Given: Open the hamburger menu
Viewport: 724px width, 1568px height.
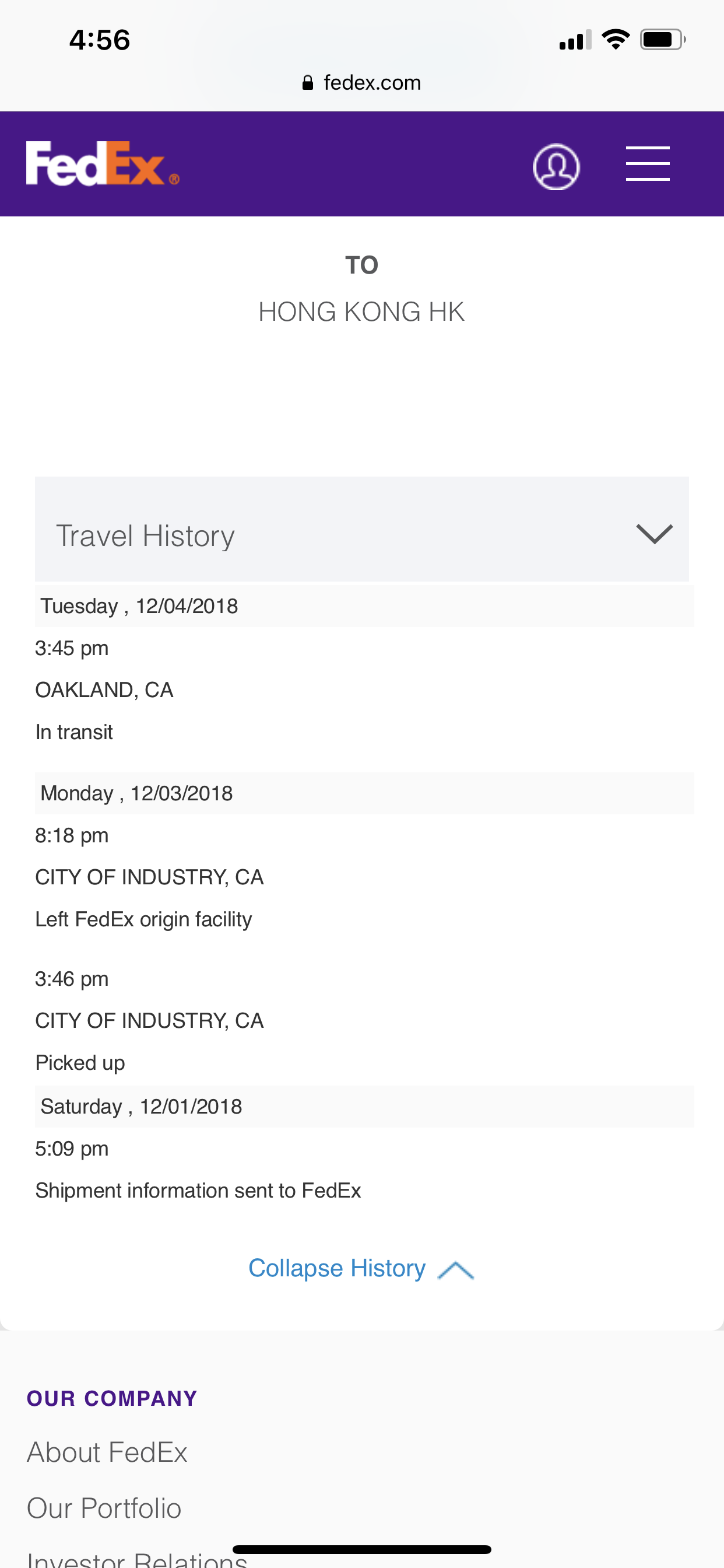Looking at the screenshot, I should 647,163.
